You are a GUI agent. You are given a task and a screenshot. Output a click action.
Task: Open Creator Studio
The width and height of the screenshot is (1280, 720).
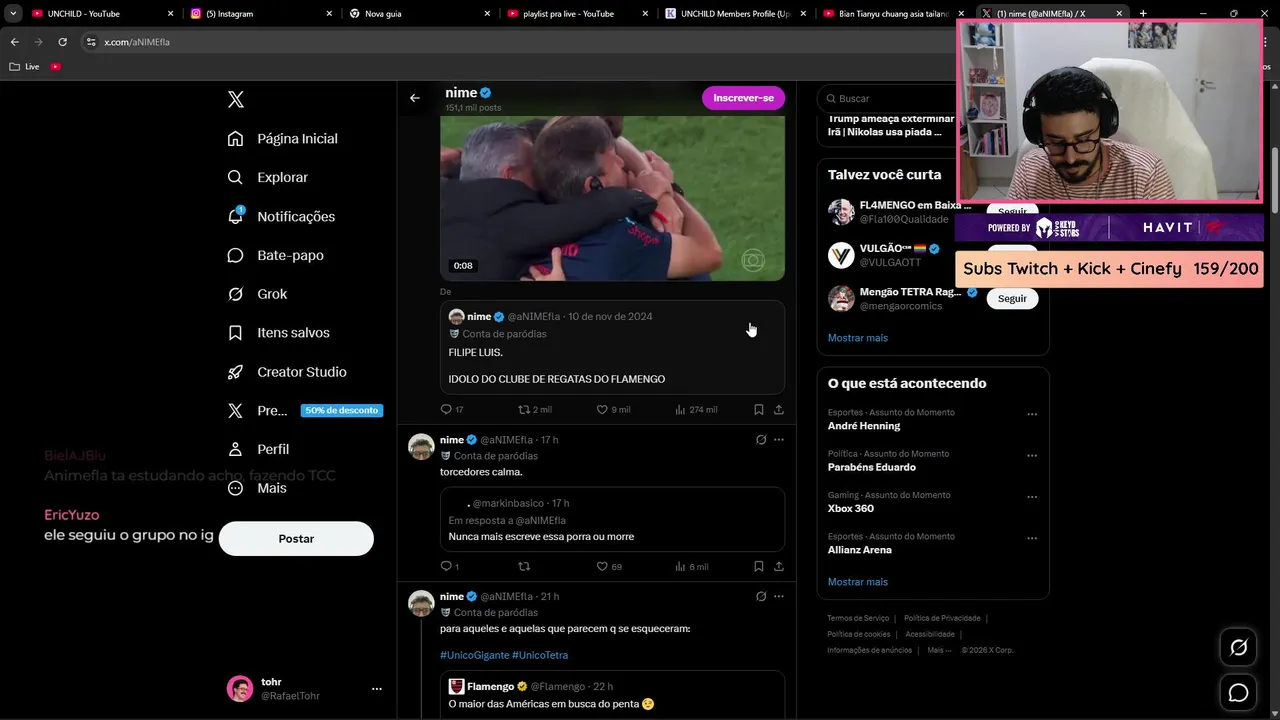point(287,372)
